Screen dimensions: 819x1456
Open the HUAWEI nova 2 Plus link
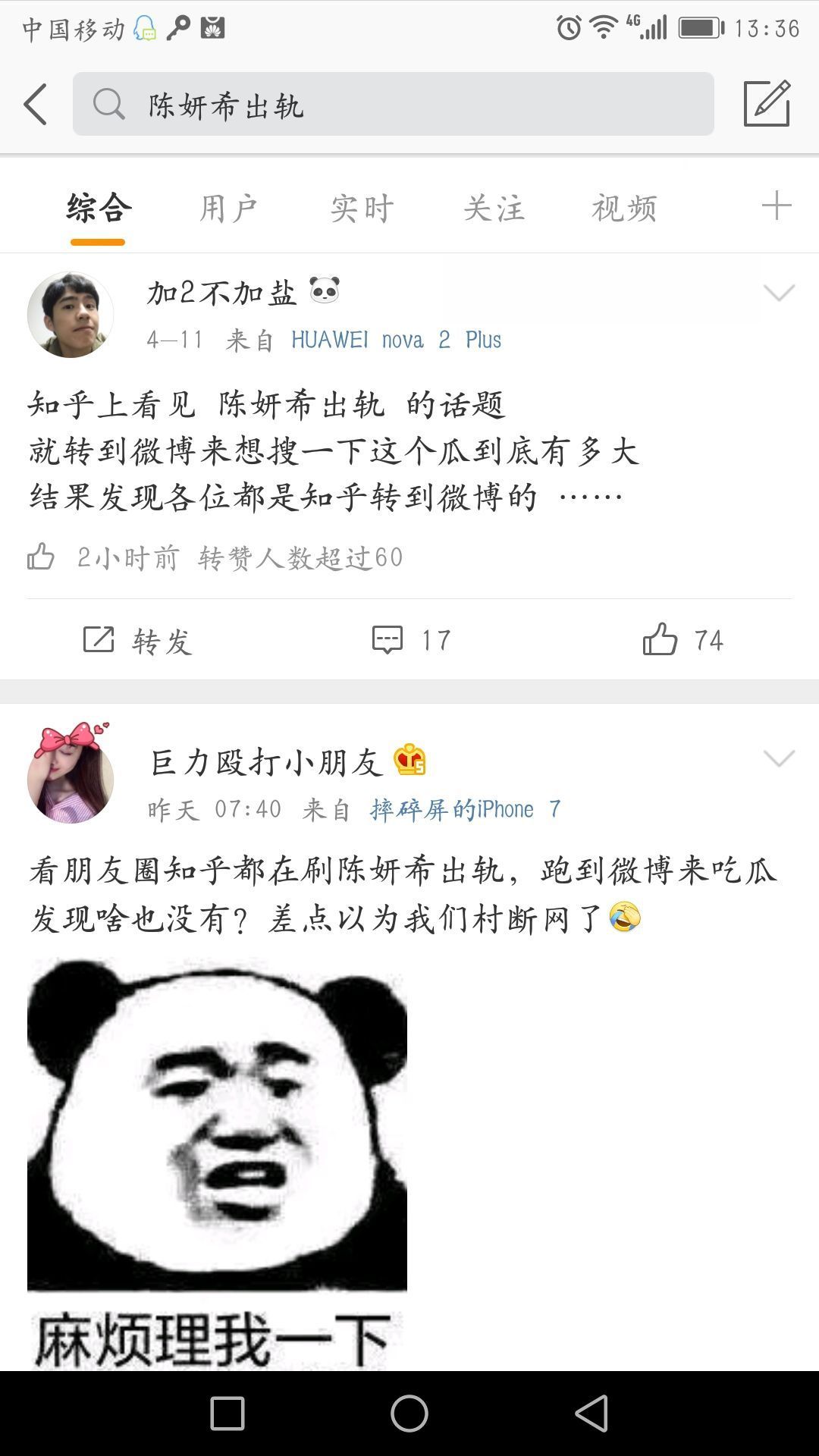tap(396, 340)
